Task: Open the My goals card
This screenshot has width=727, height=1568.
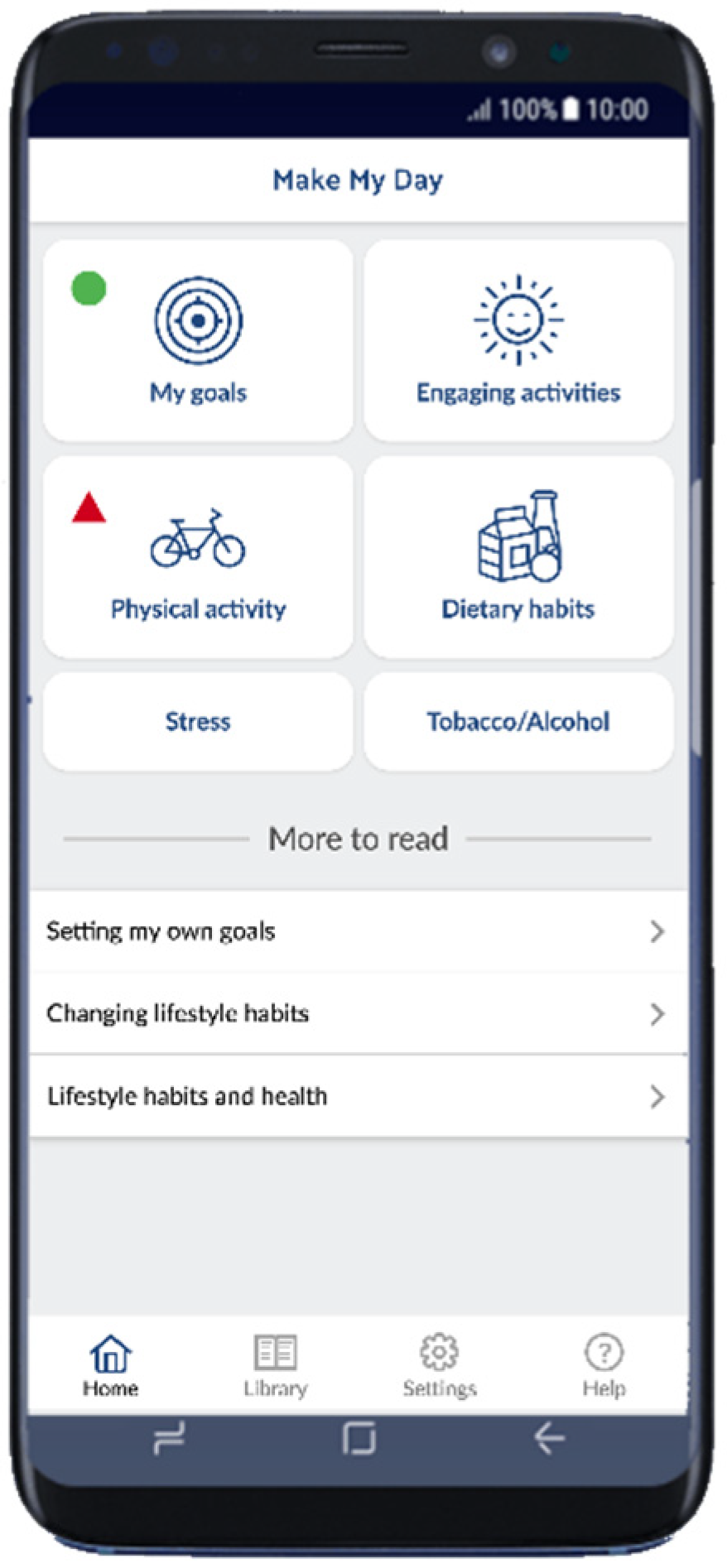Action: pyautogui.click(x=198, y=340)
